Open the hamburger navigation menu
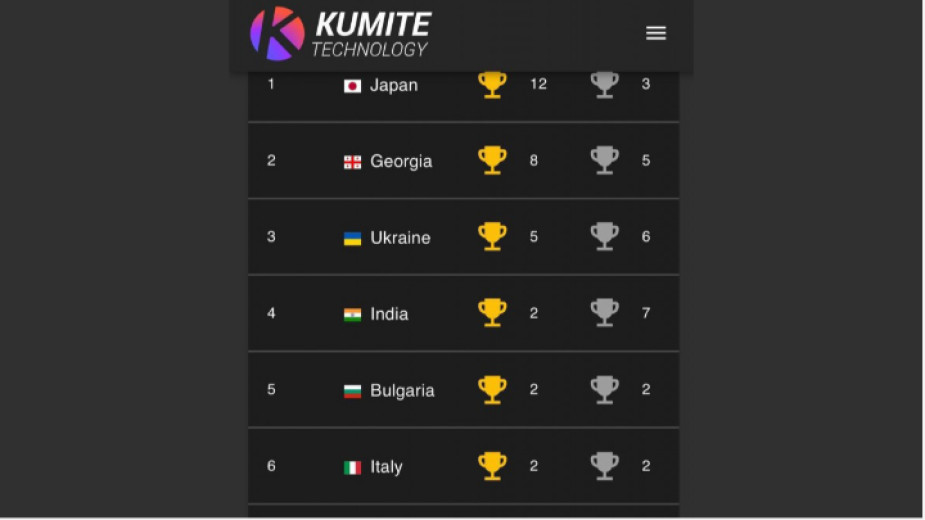 tap(656, 33)
